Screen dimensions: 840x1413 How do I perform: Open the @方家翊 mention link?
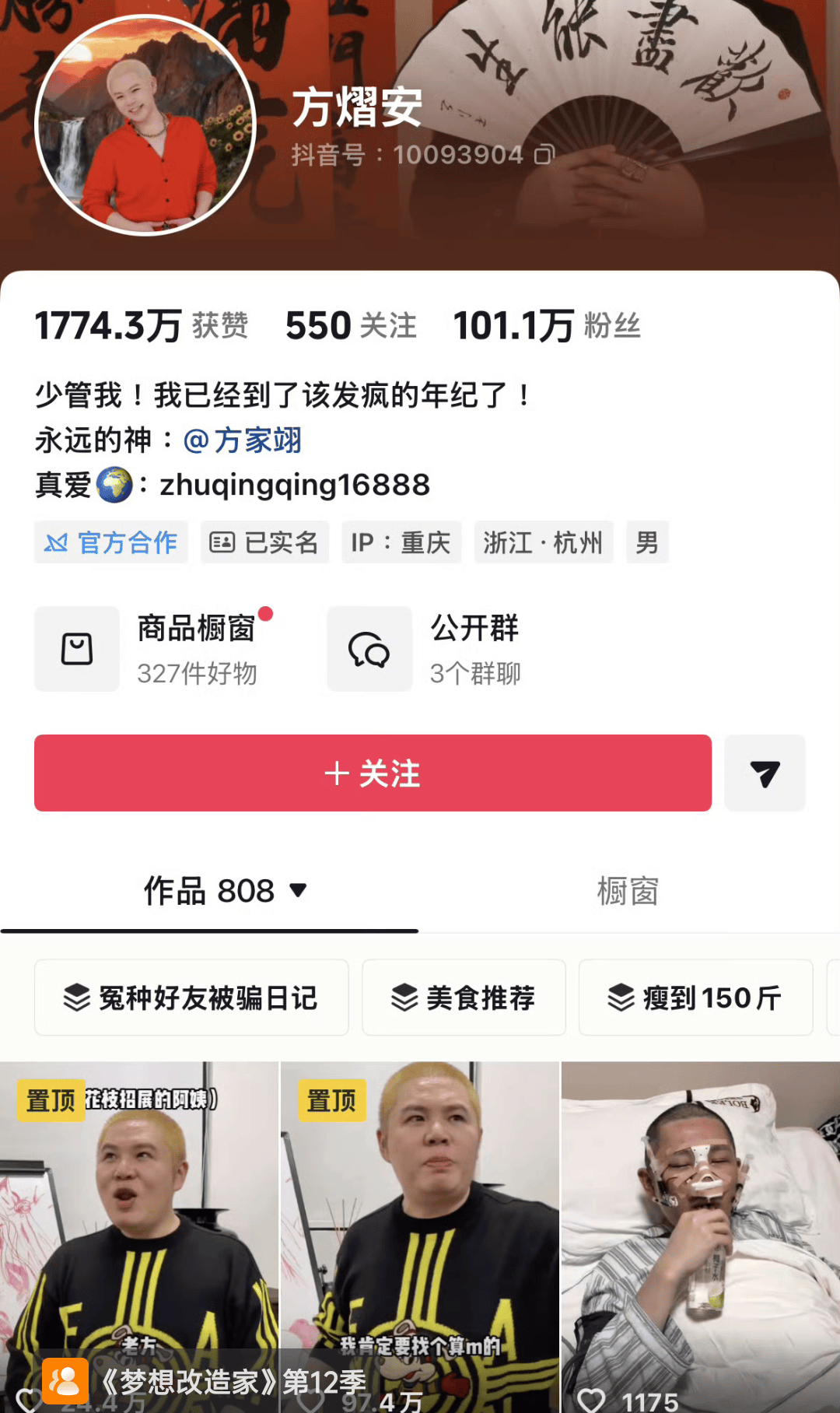(x=242, y=440)
